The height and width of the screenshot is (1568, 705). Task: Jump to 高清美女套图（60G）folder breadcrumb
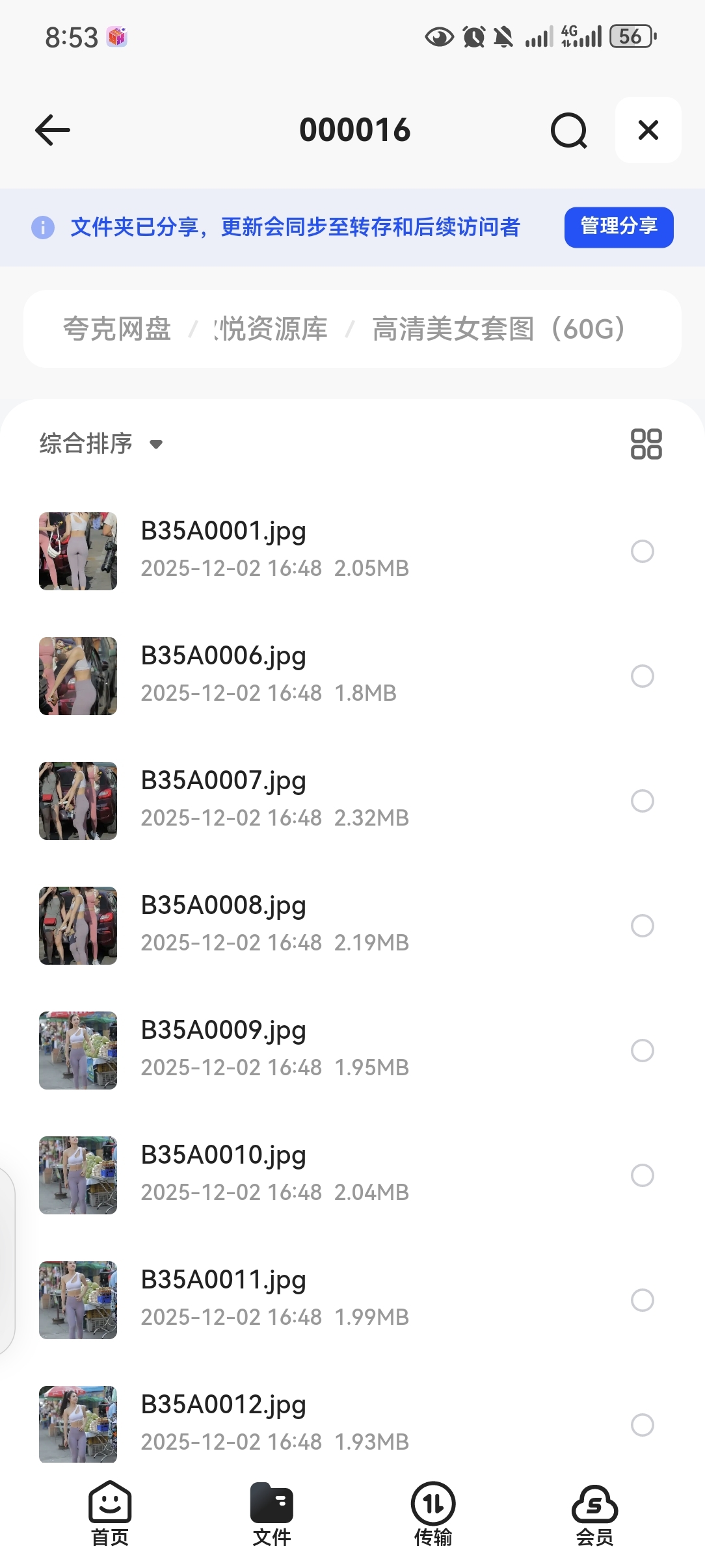(x=498, y=329)
